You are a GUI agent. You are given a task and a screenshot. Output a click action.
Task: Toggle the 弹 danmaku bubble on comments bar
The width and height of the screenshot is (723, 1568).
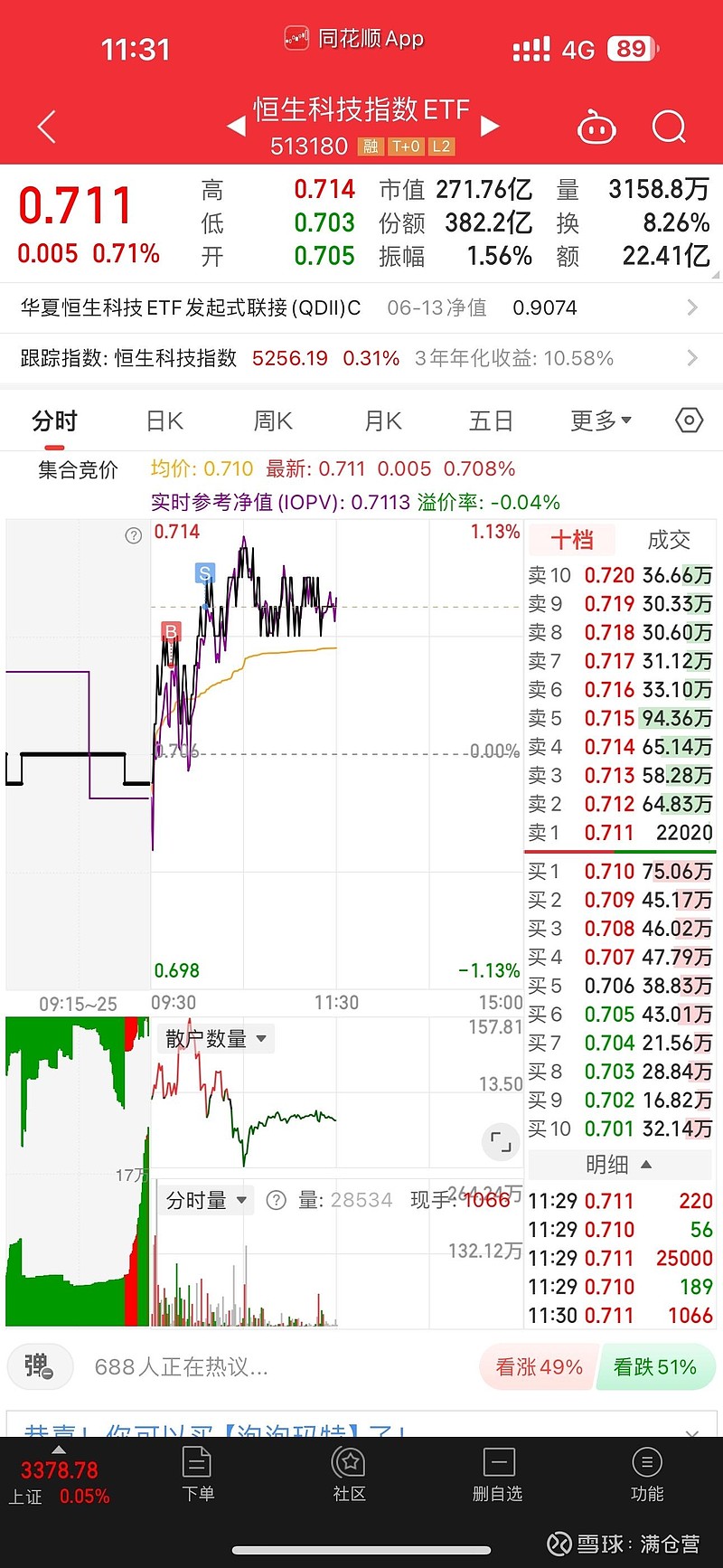40,1366
